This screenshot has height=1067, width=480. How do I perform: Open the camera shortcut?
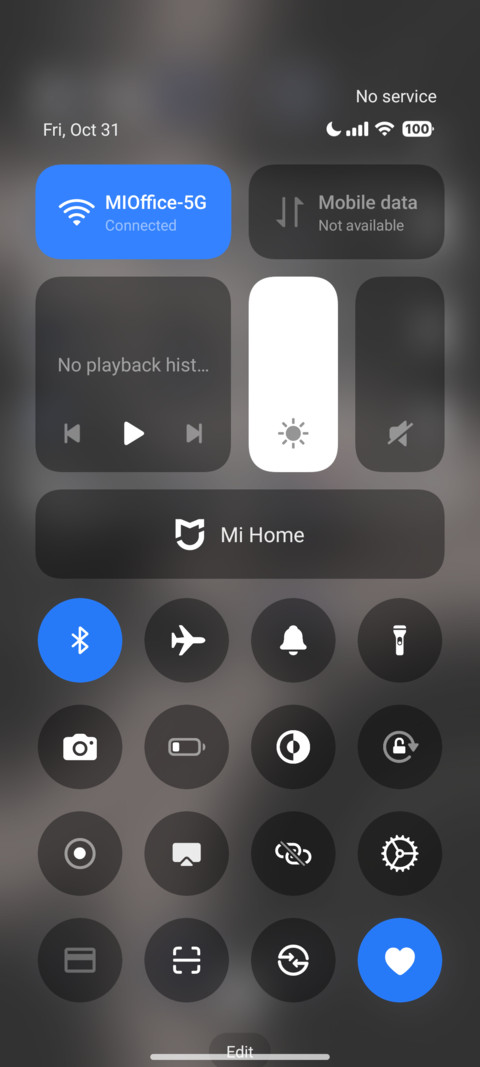[80, 747]
